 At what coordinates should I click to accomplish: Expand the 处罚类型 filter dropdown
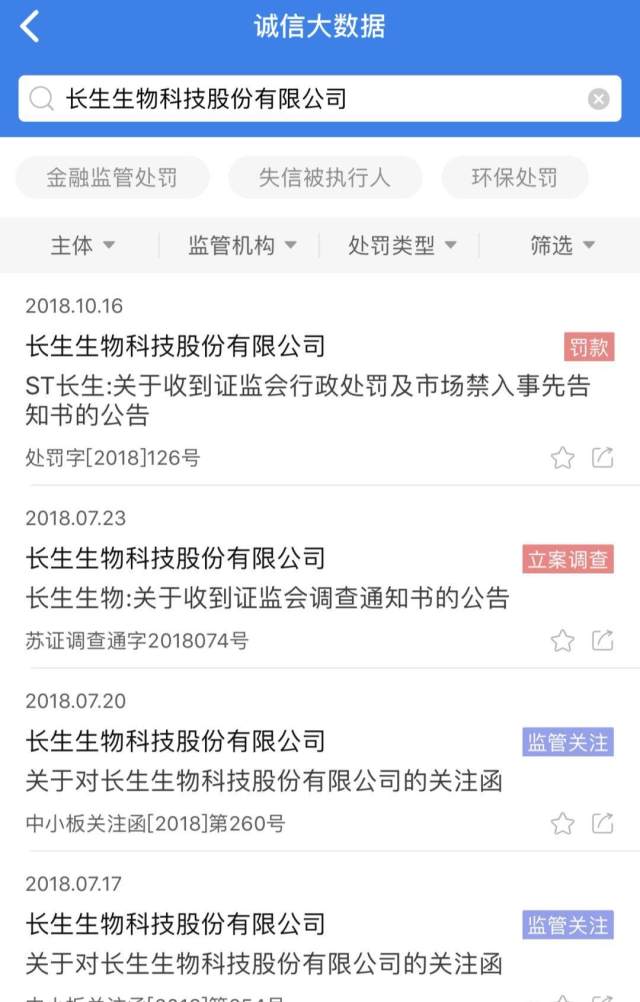click(x=402, y=245)
